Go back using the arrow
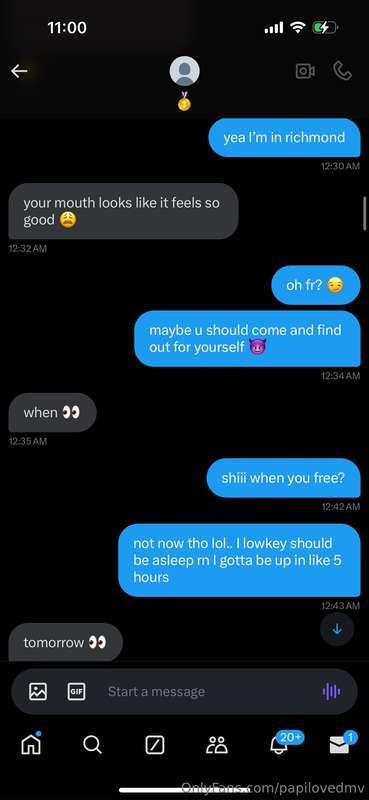This screenshot has width=369, height=800. pyautogui.click(x=19, y=71)
